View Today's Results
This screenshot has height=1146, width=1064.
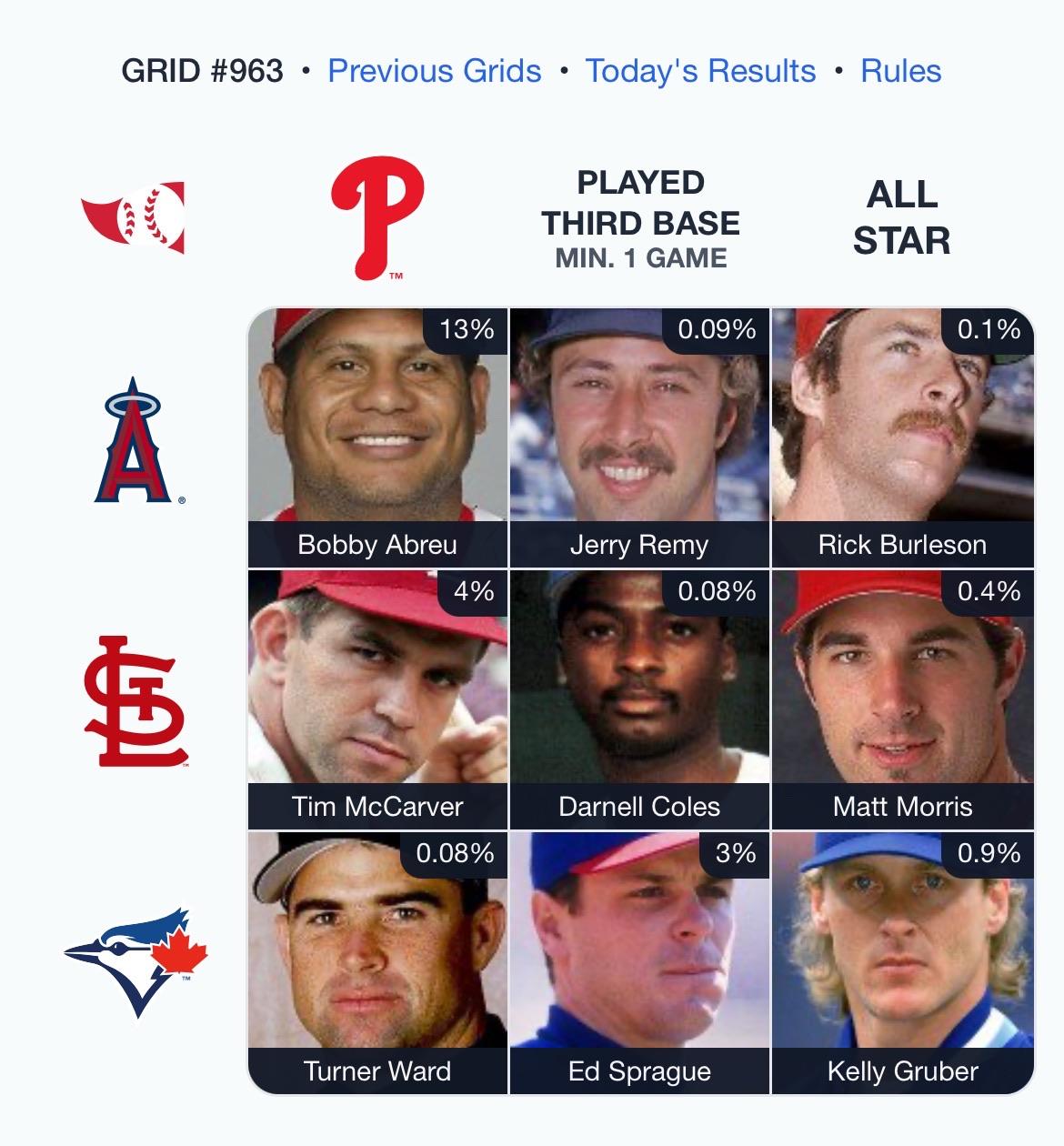tap(700, 70)
